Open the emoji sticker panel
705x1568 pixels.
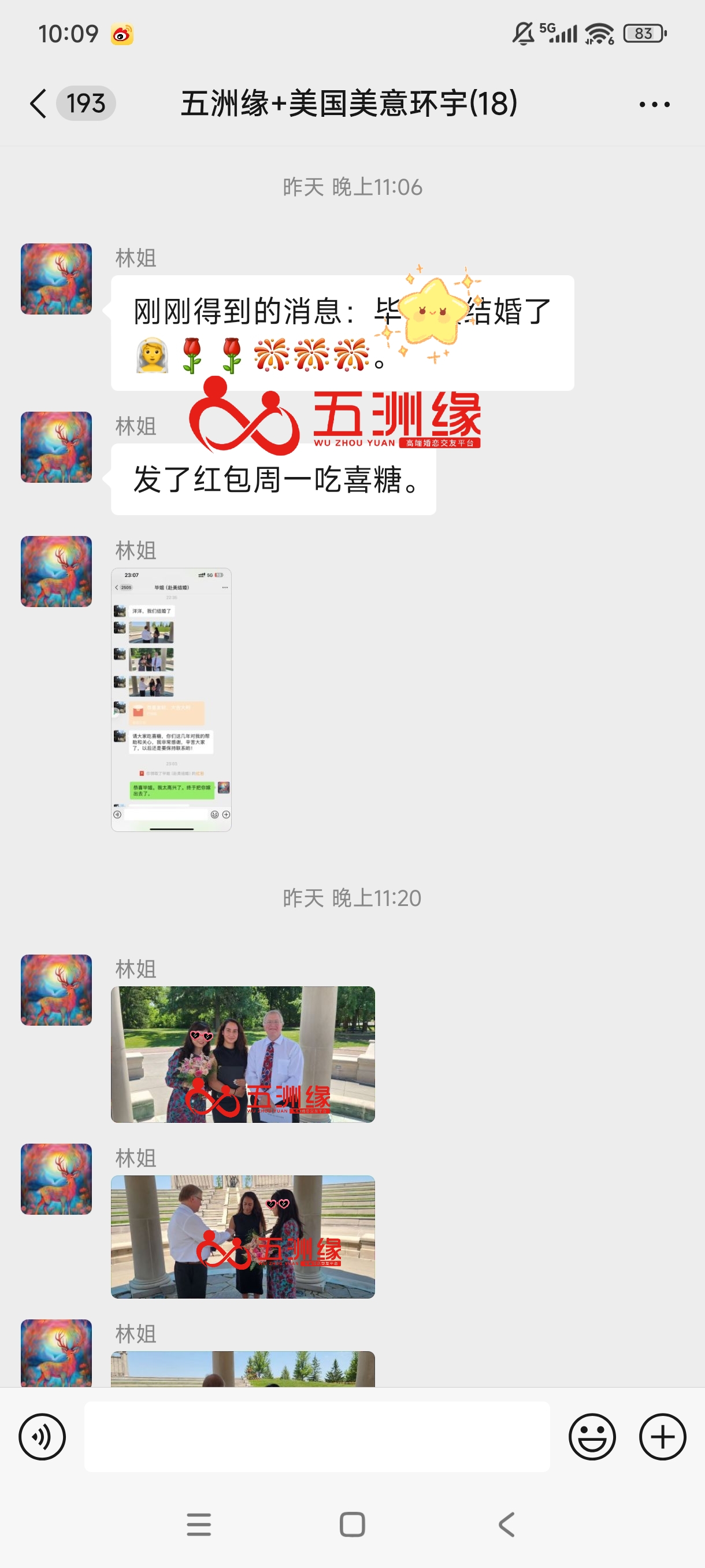[592, 1437]
